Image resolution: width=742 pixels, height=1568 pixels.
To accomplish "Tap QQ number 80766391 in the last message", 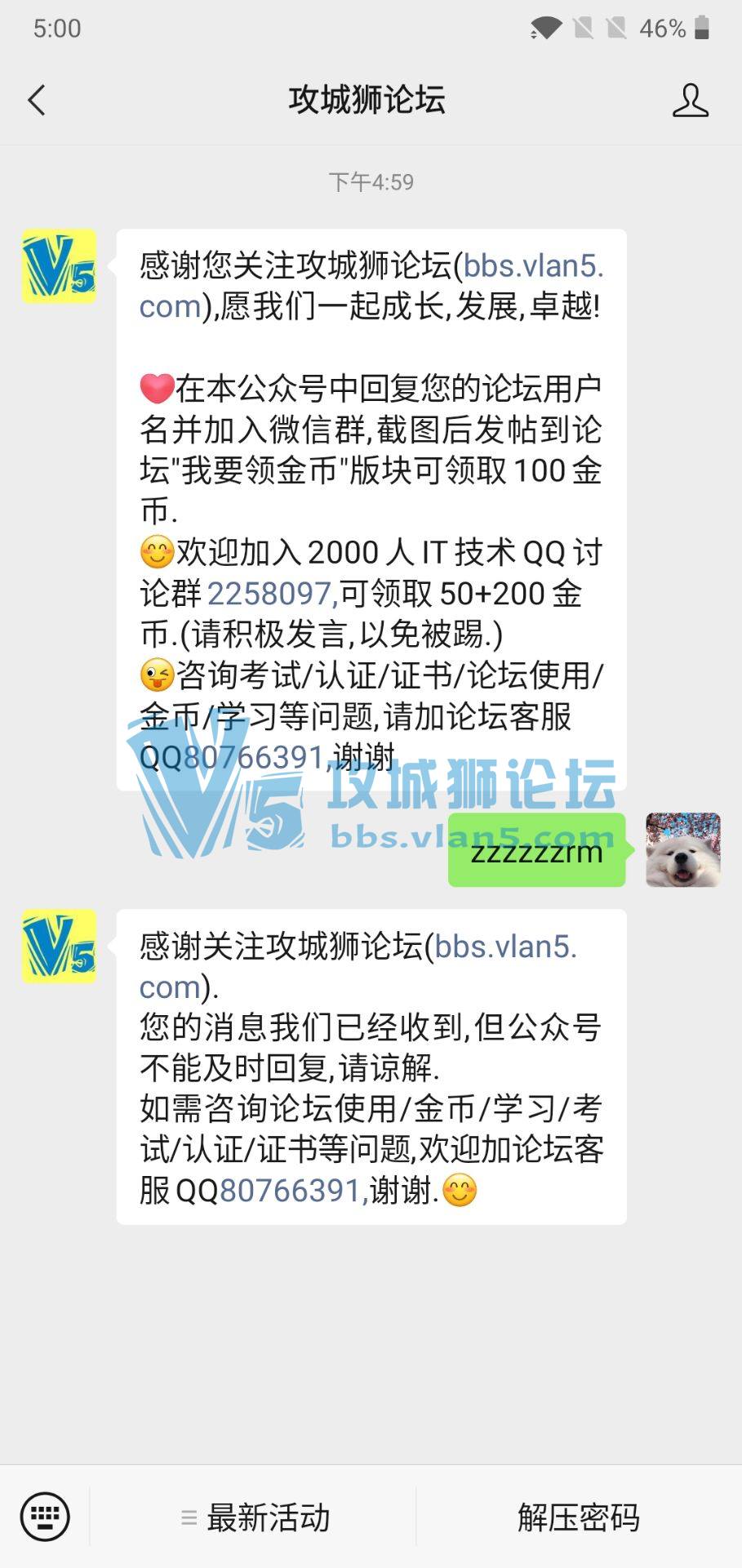I will click(292, 1191).
